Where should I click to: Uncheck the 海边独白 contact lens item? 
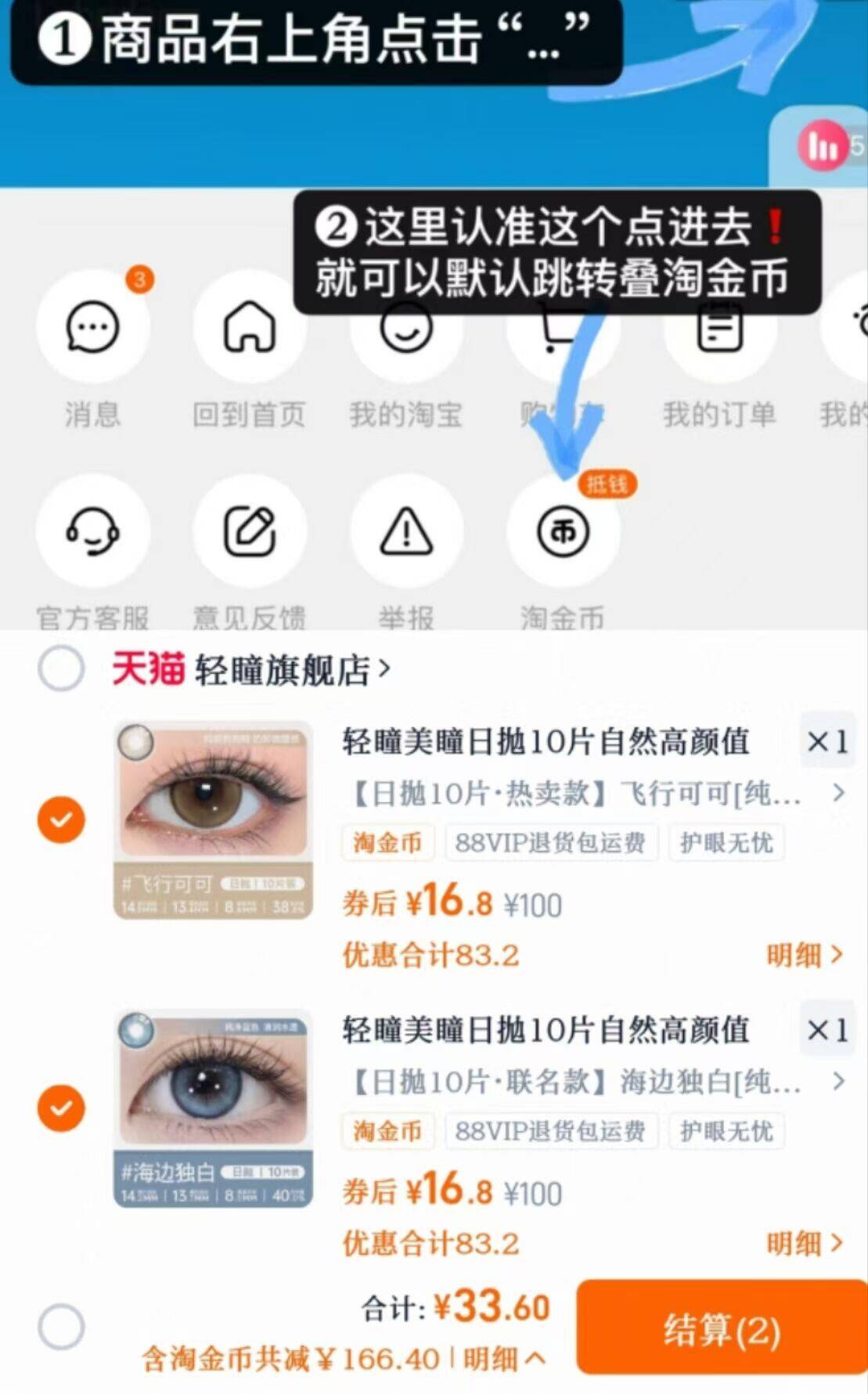point(60,1109)
